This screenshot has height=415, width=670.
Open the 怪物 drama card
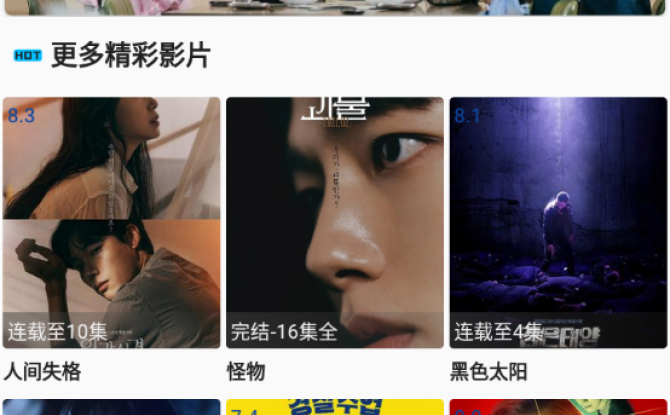point(334,222)
